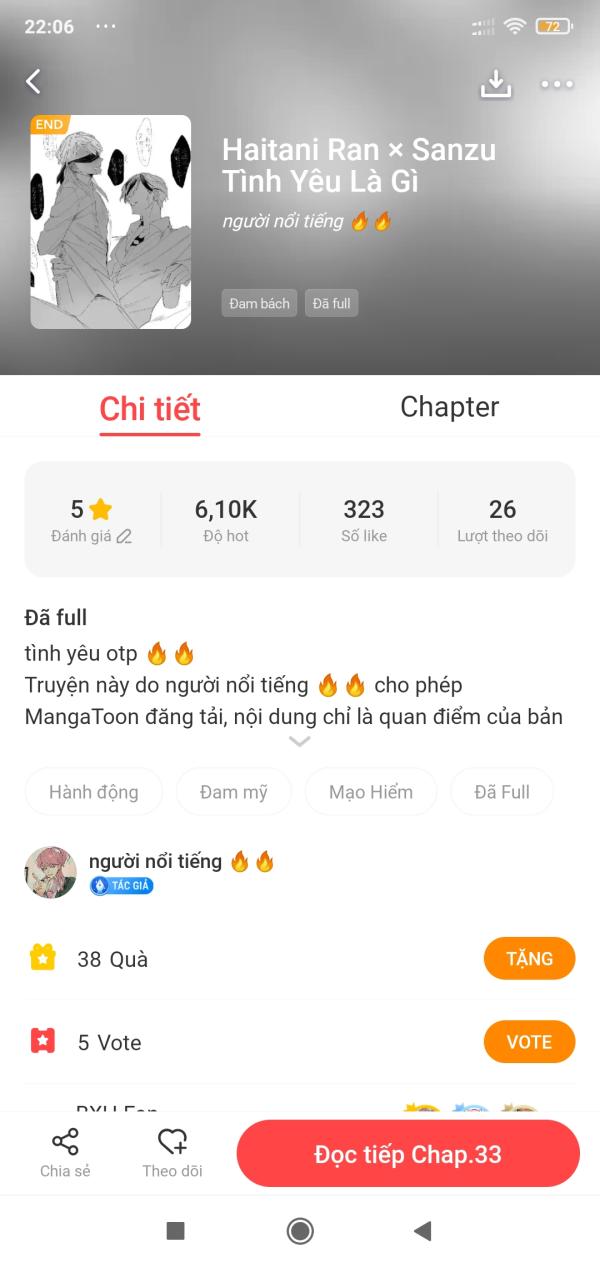Open the Hành động genre chip
Image resolution: width=600 pixels, height=1267 pixels.
click(x=94, y=792)
